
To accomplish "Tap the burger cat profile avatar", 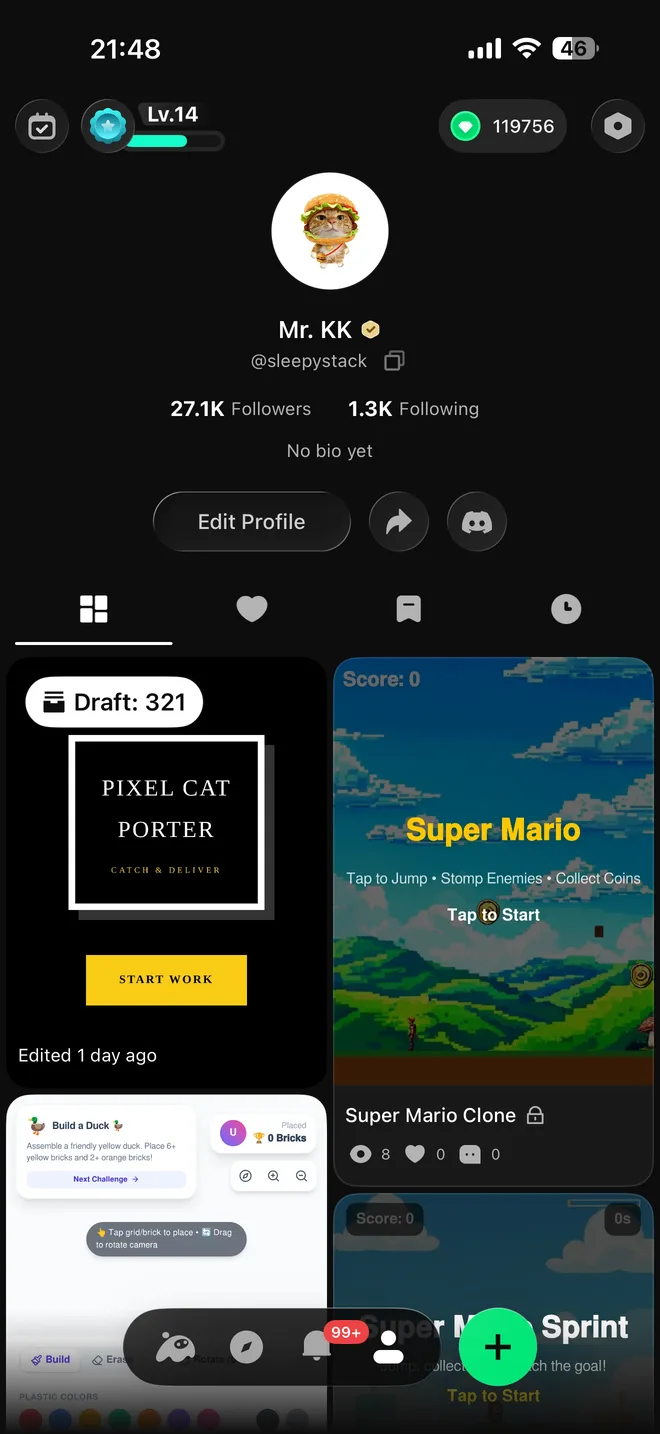I will point(330,231).
